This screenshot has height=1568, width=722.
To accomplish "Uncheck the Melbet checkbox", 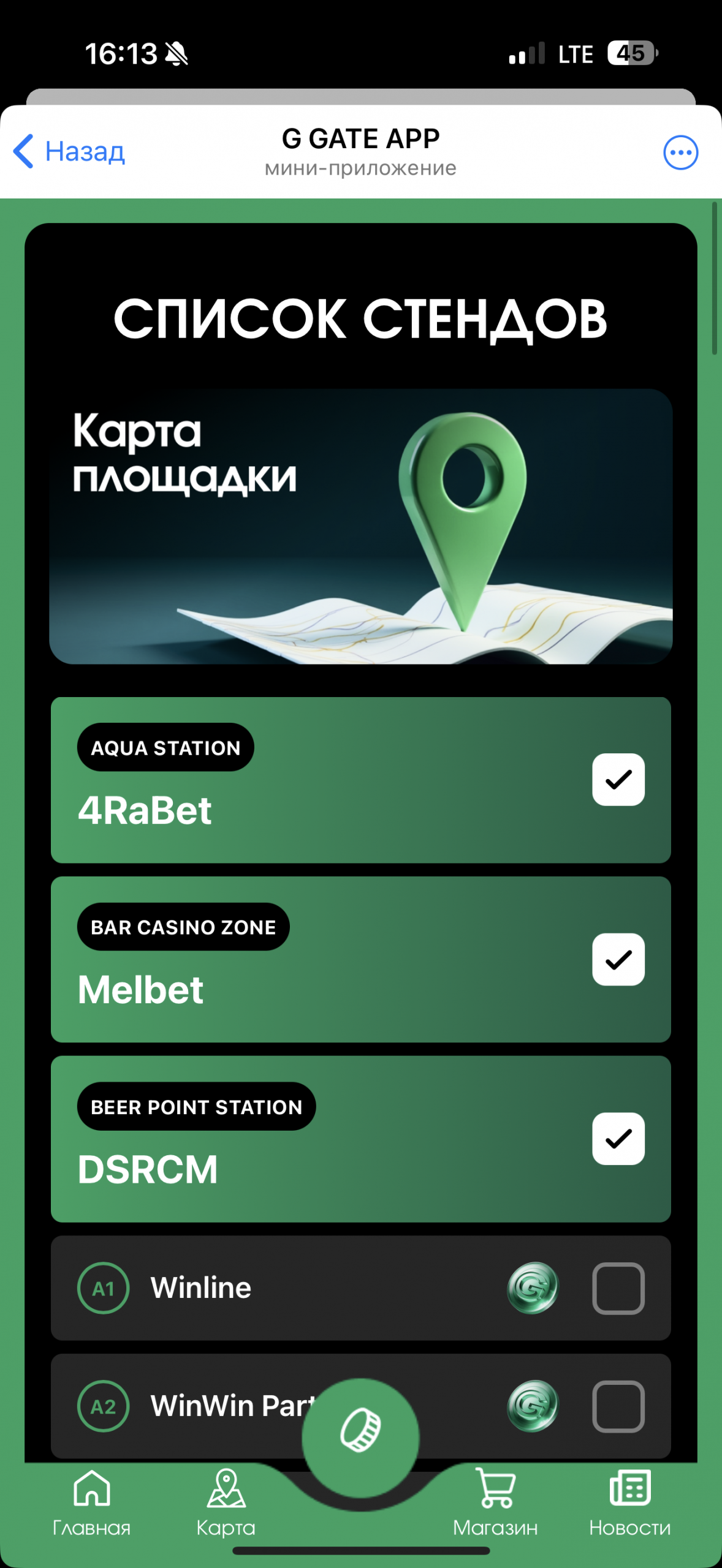I will click(618, 959).
